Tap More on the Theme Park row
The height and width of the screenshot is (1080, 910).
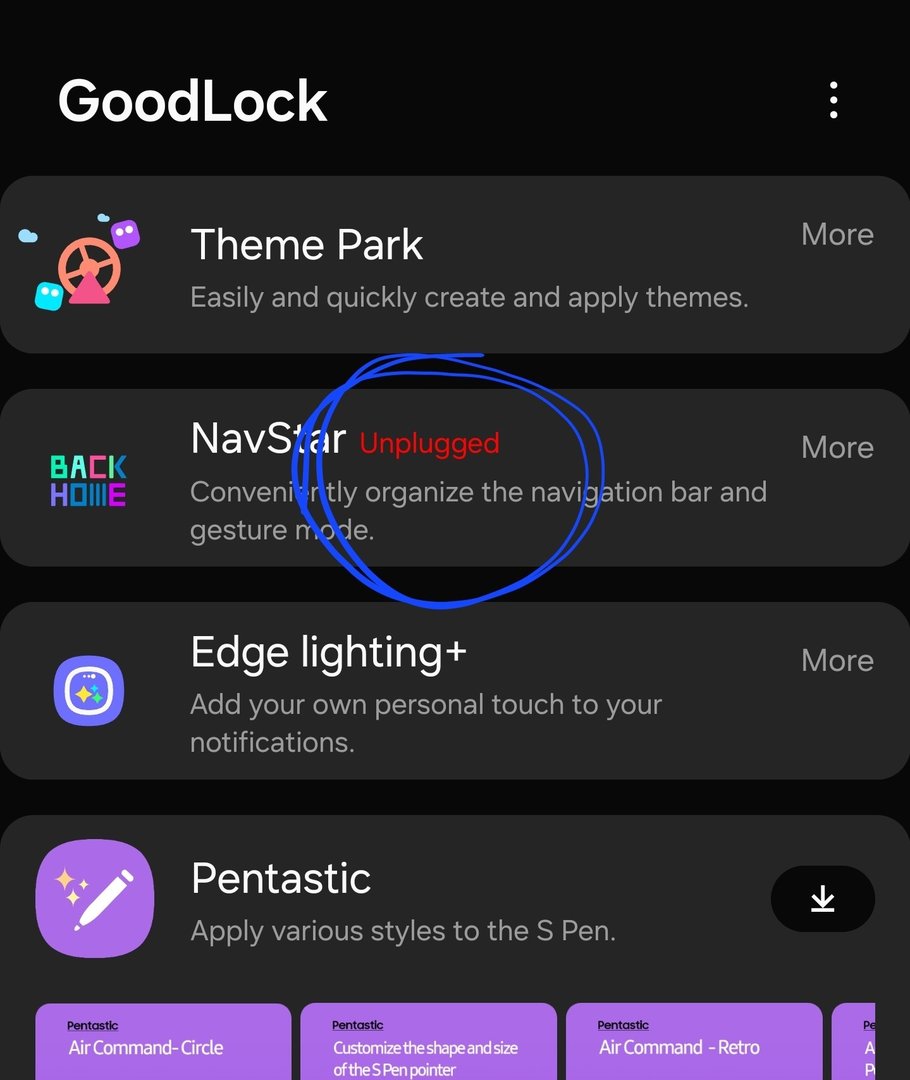(x=837, y=234)
